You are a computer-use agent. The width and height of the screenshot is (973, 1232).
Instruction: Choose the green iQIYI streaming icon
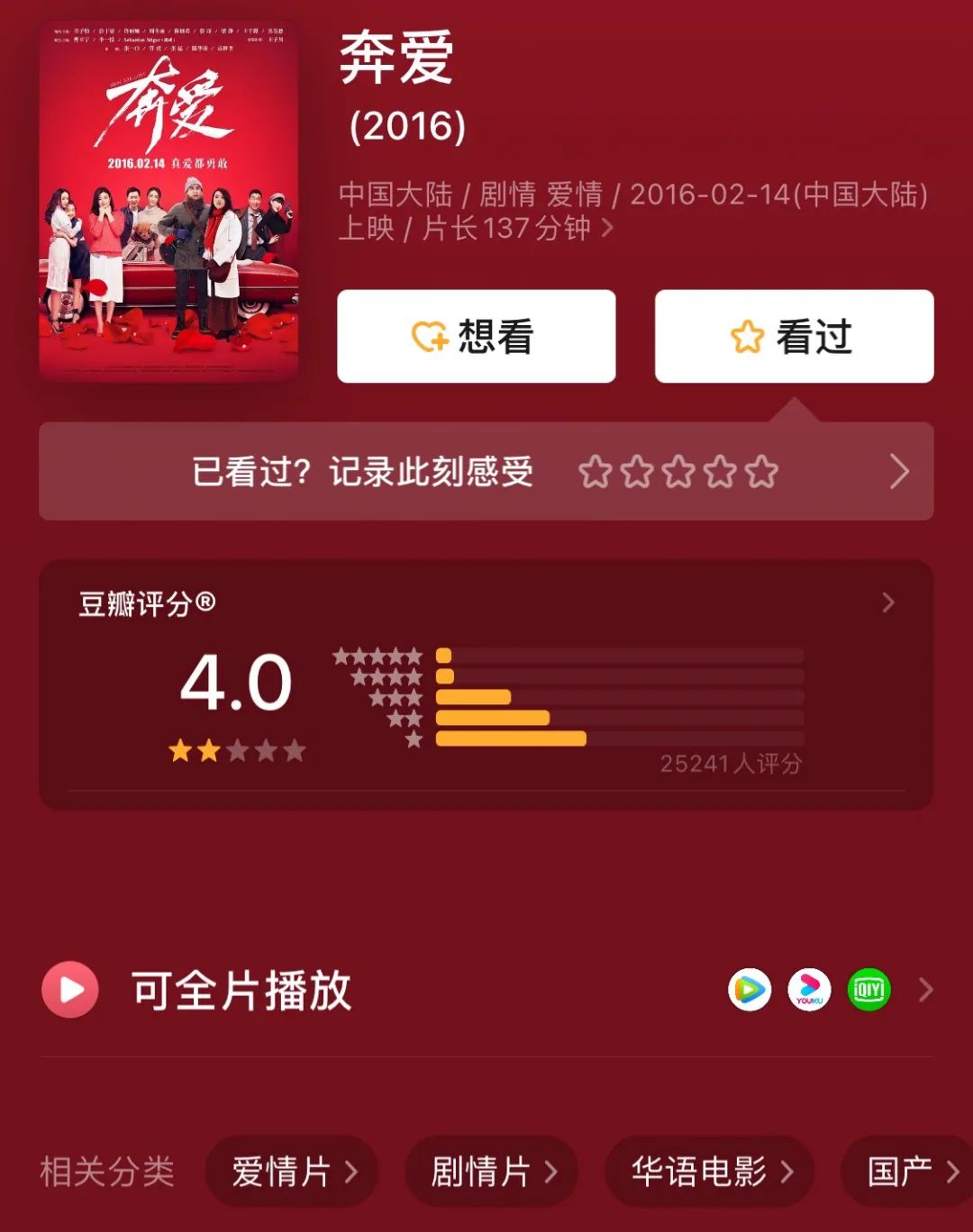click(868, 990)
